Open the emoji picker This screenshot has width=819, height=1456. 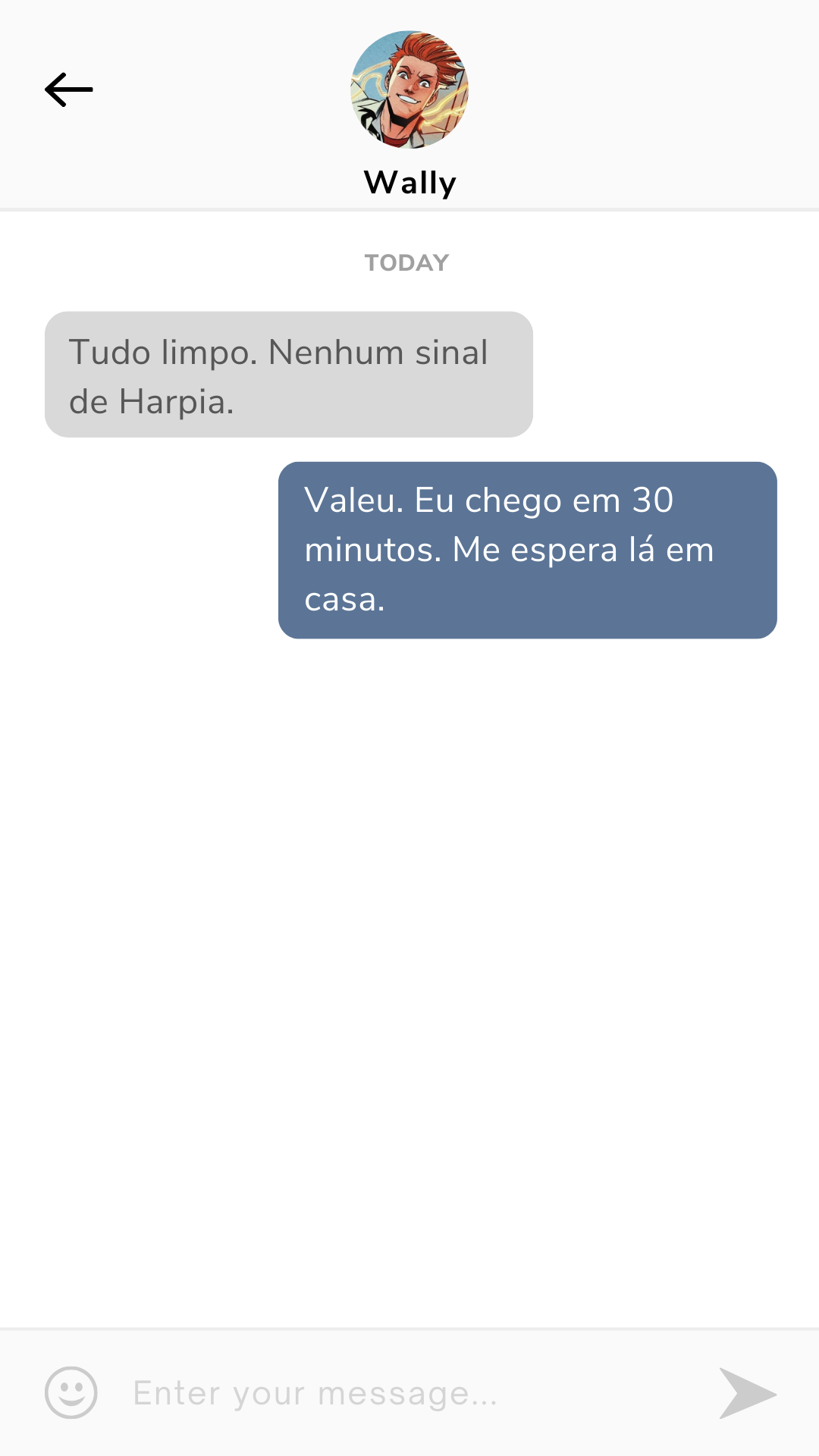[71, 1393]
